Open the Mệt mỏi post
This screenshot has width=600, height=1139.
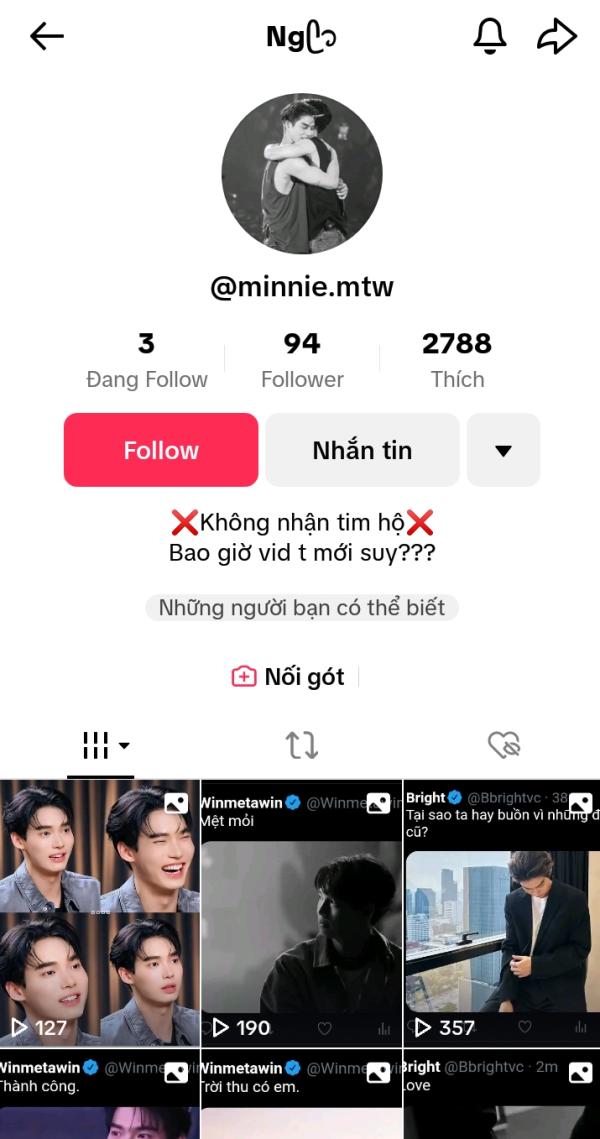coord(301,912)
